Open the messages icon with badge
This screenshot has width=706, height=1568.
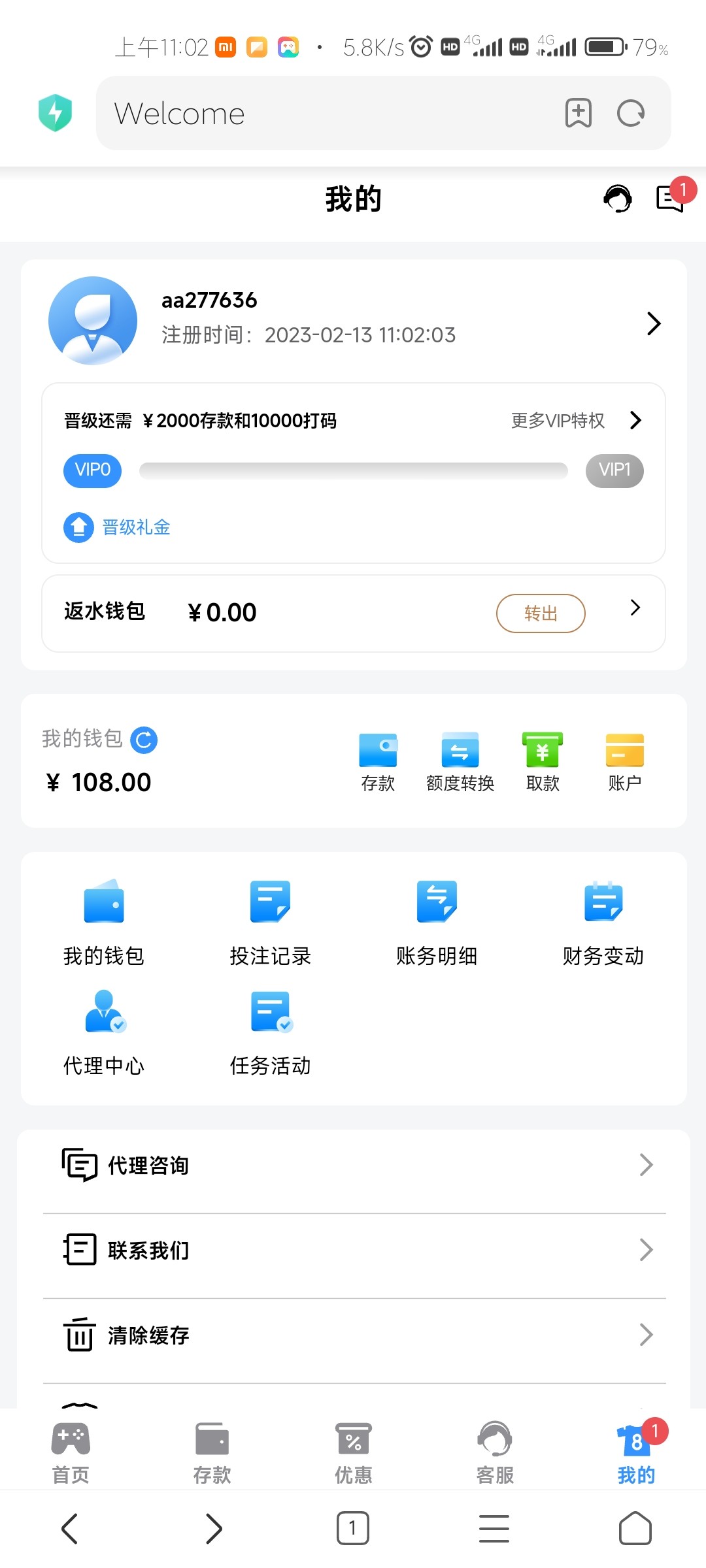[670, 199]
